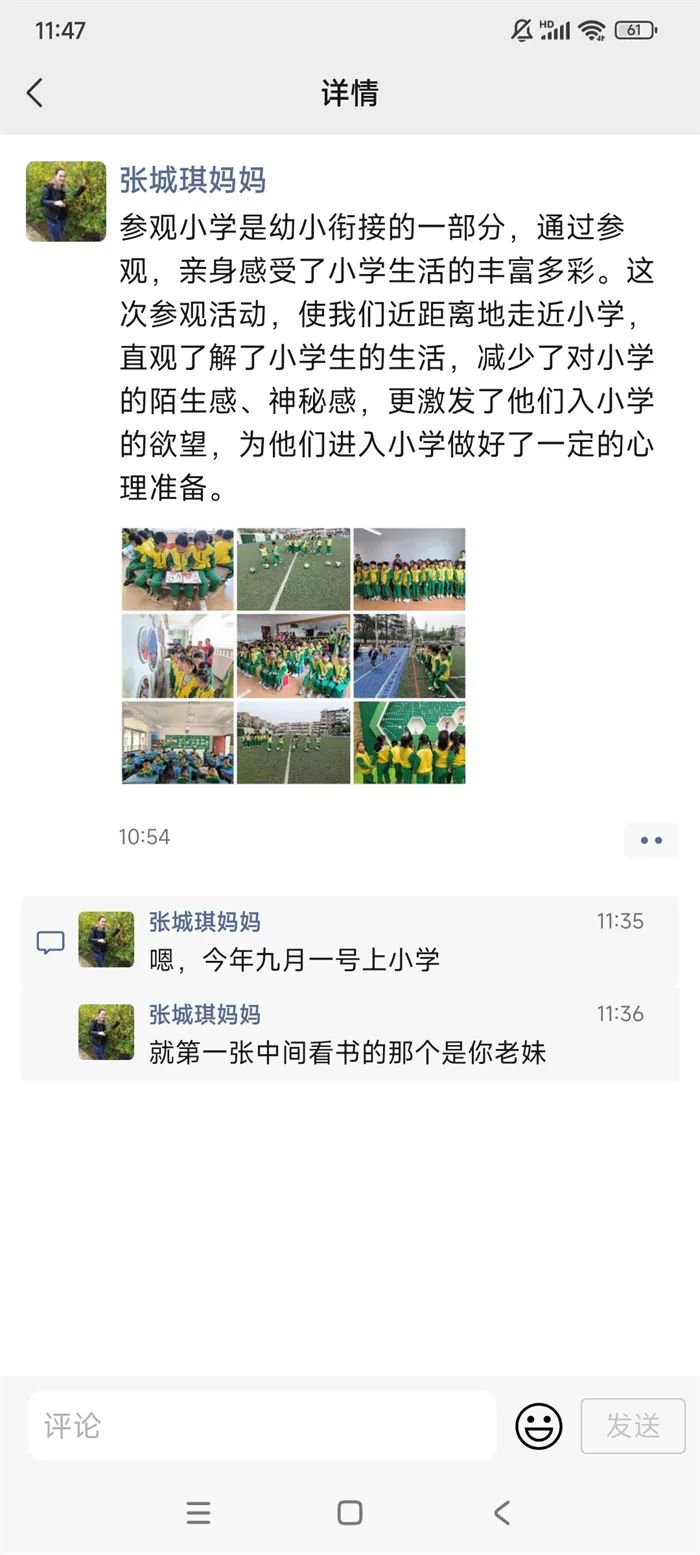This screenshot has width=700, height=1555.
Task: Open 张城琪妈妈's profile avatar on the post
Action: pos(66,201)
